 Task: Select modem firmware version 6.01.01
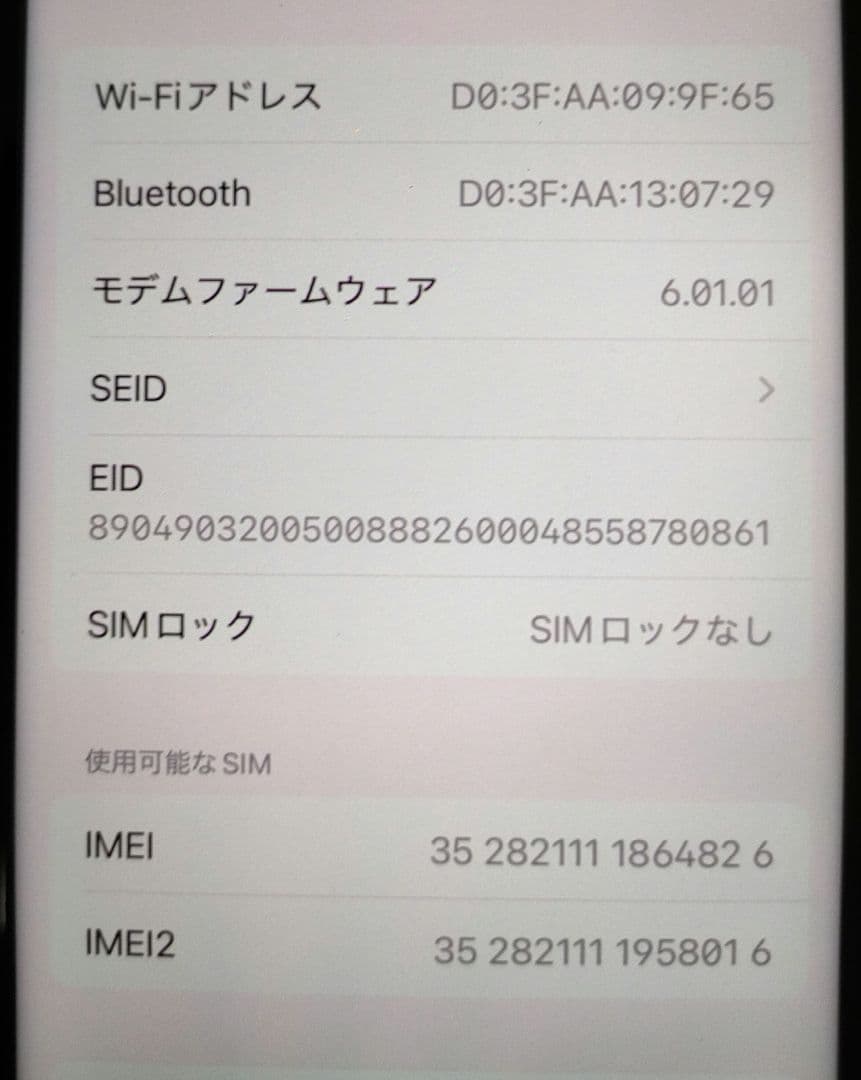[718, 292]
